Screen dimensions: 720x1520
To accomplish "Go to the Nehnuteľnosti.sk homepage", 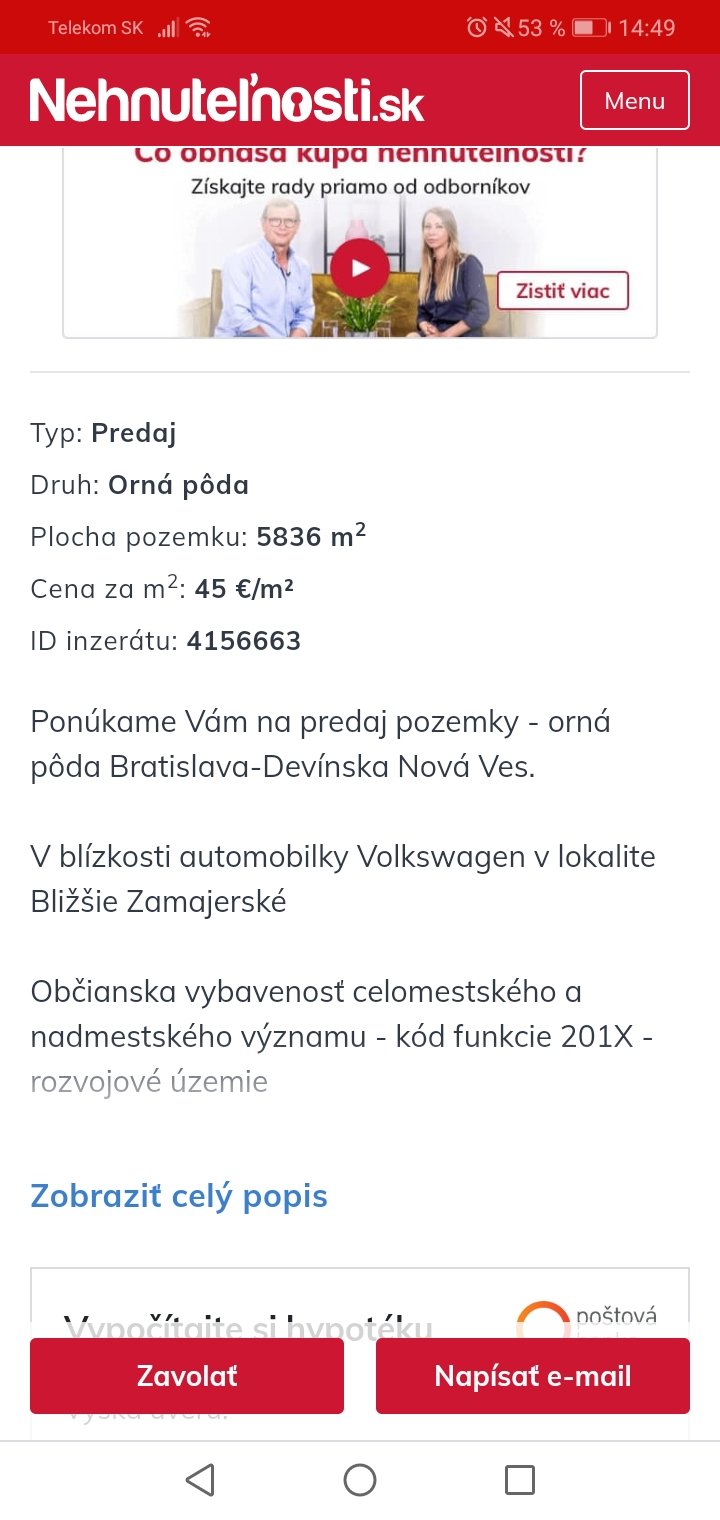I will (227, 101).
